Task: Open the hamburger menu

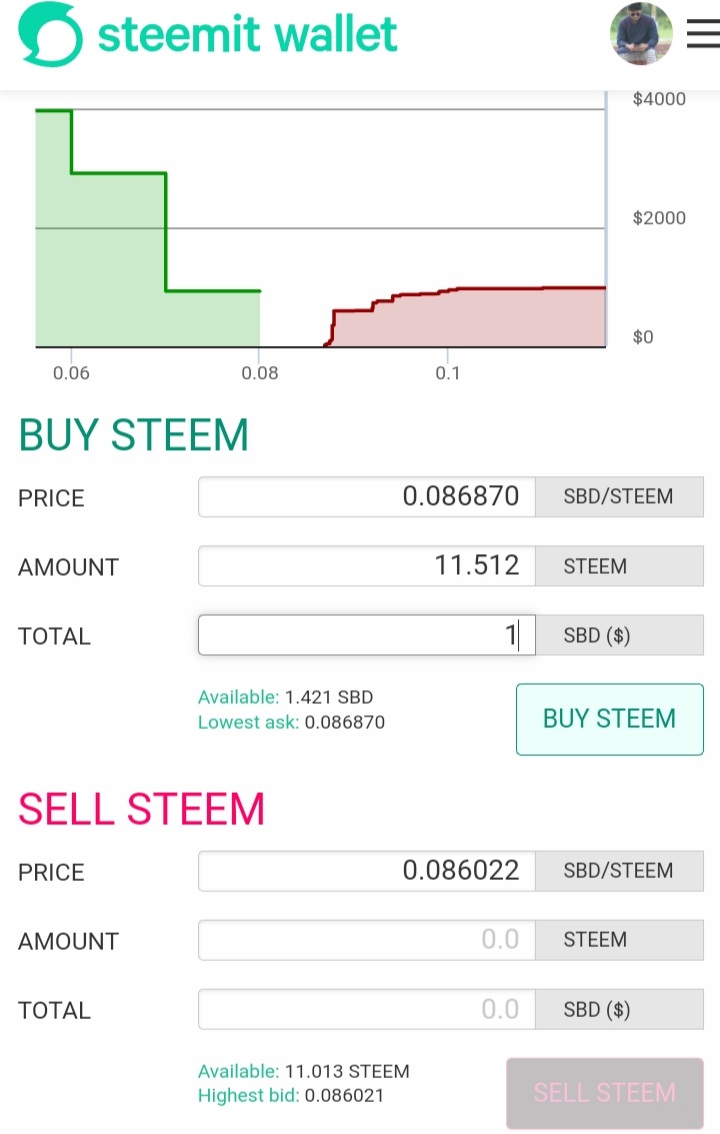Action: (x=702, y=34)
